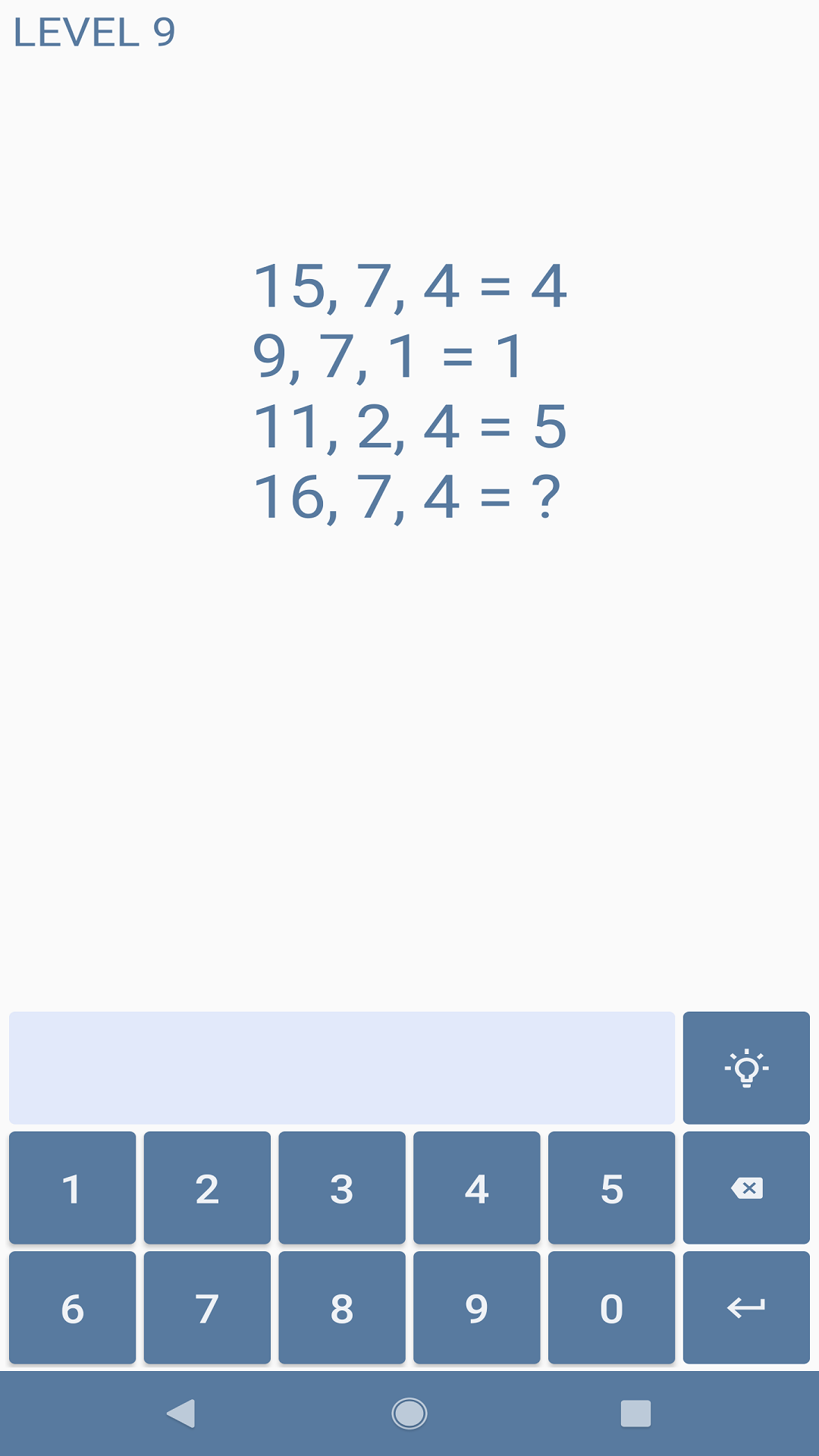Hit the 8 key on the keypad

click(342, 1307)
